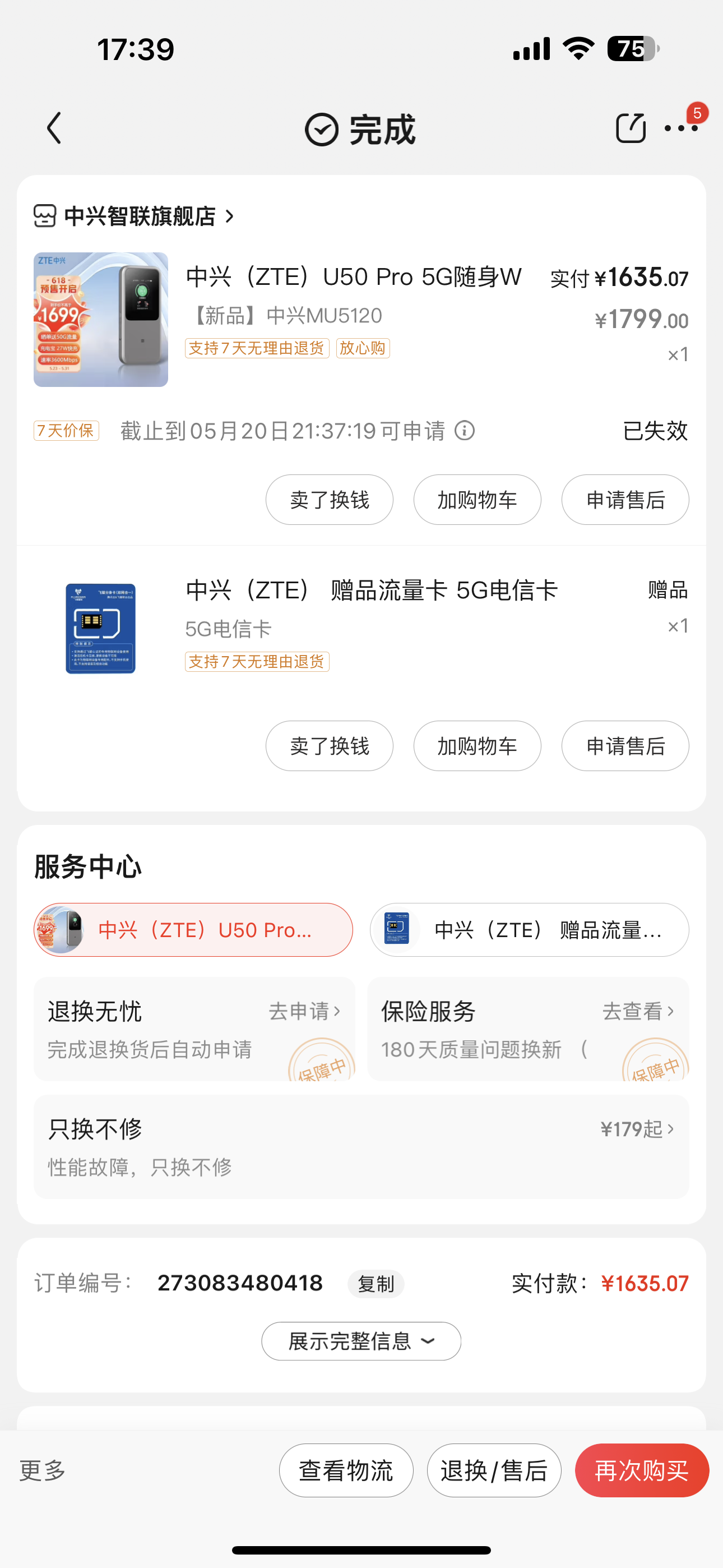
Task: Expand 展示完整信息
Action: click(x=361, y=1341)
